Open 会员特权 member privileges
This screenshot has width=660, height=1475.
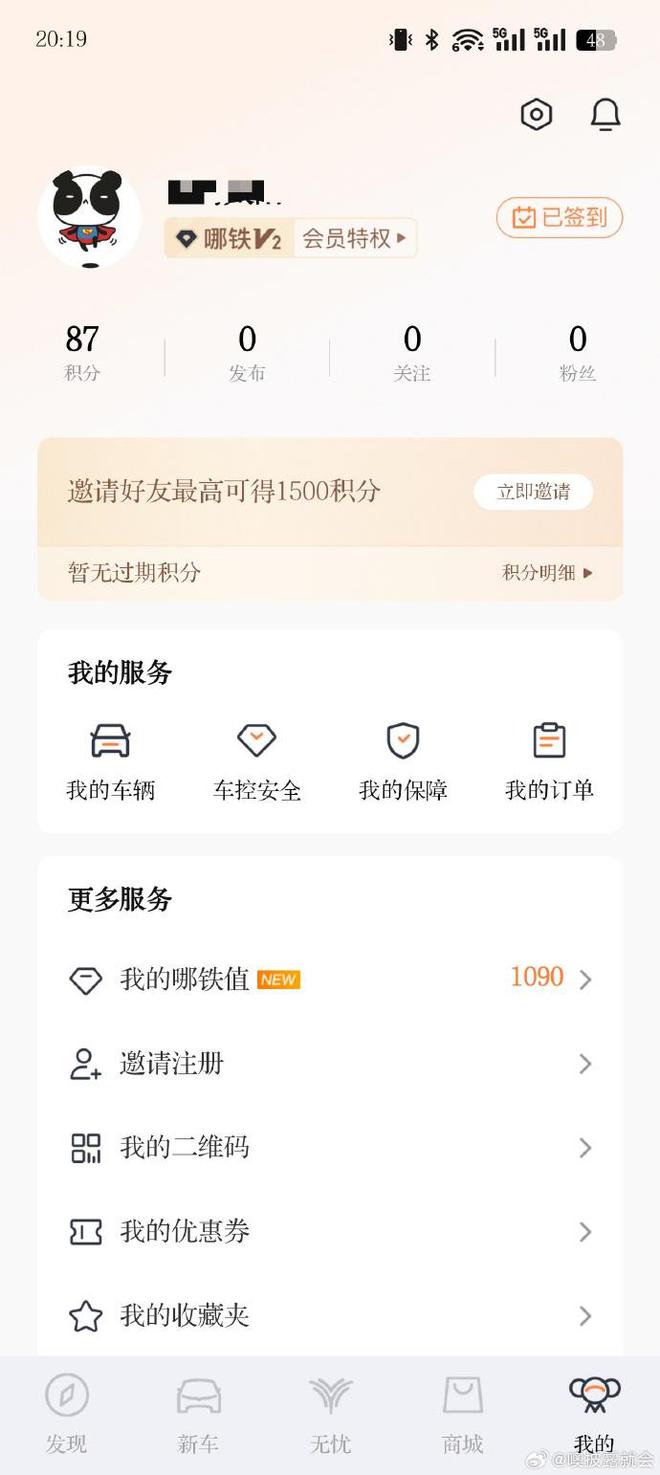[355, 239]
